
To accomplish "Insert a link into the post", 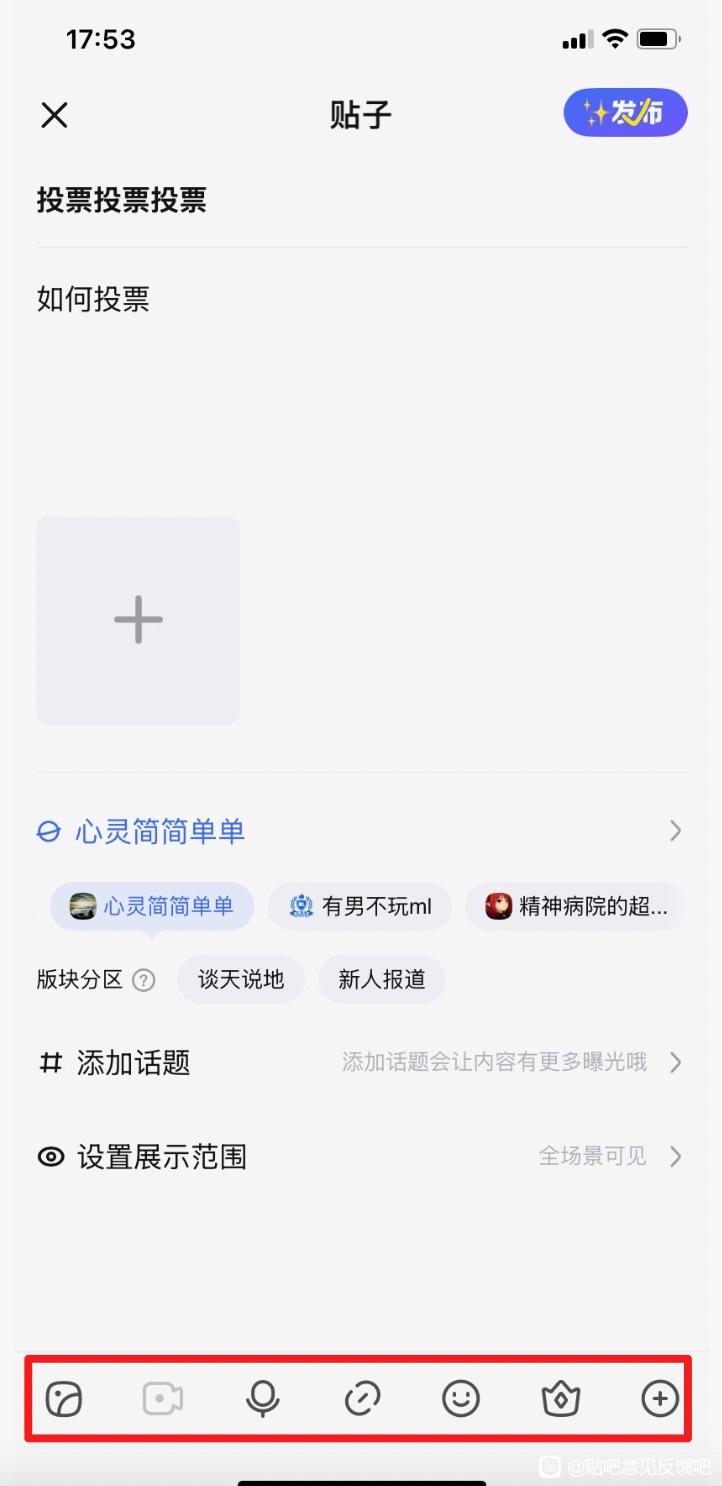I will pyautogui.click(x=362, y=1399).
